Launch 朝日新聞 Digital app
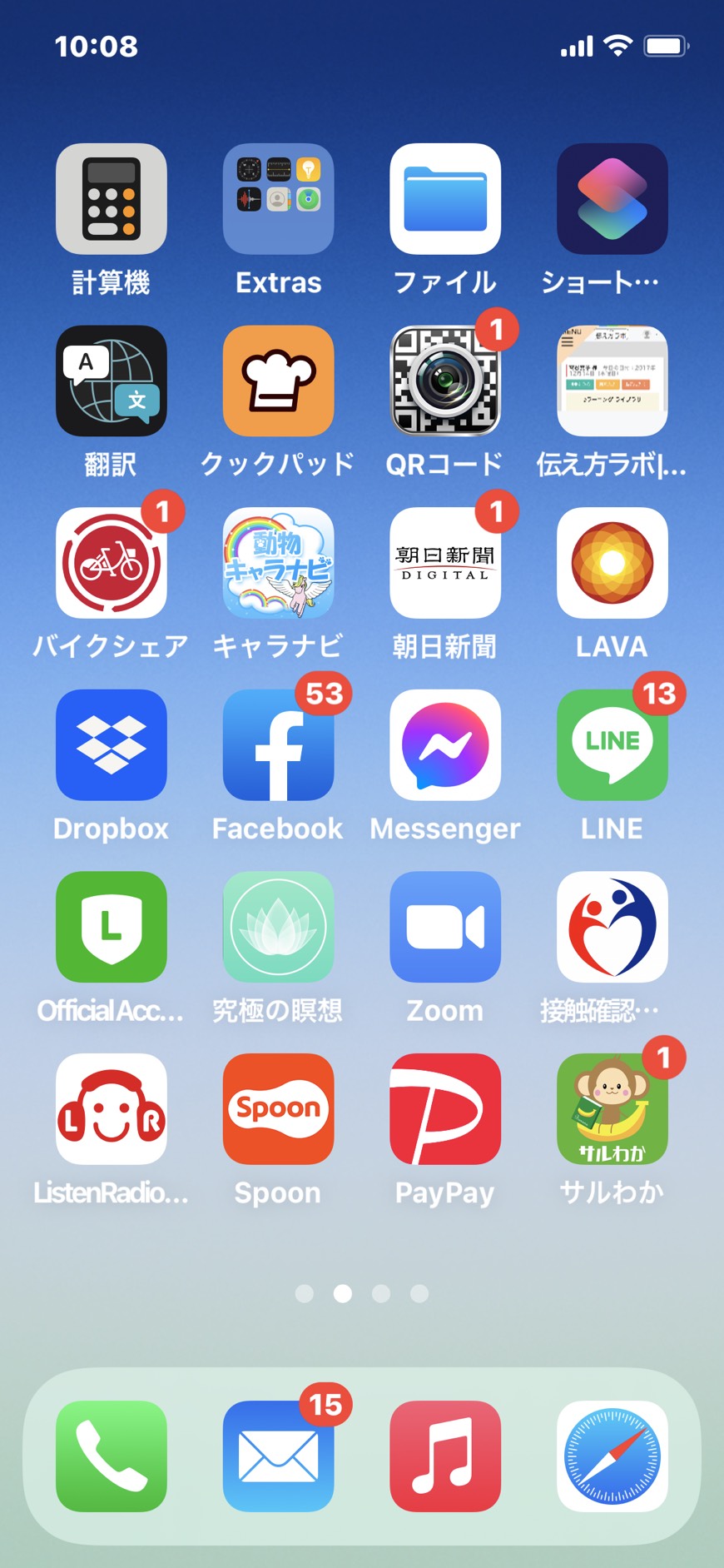Image resolution: width=724 pixels, height=1568 pixels. pos(445,563)
